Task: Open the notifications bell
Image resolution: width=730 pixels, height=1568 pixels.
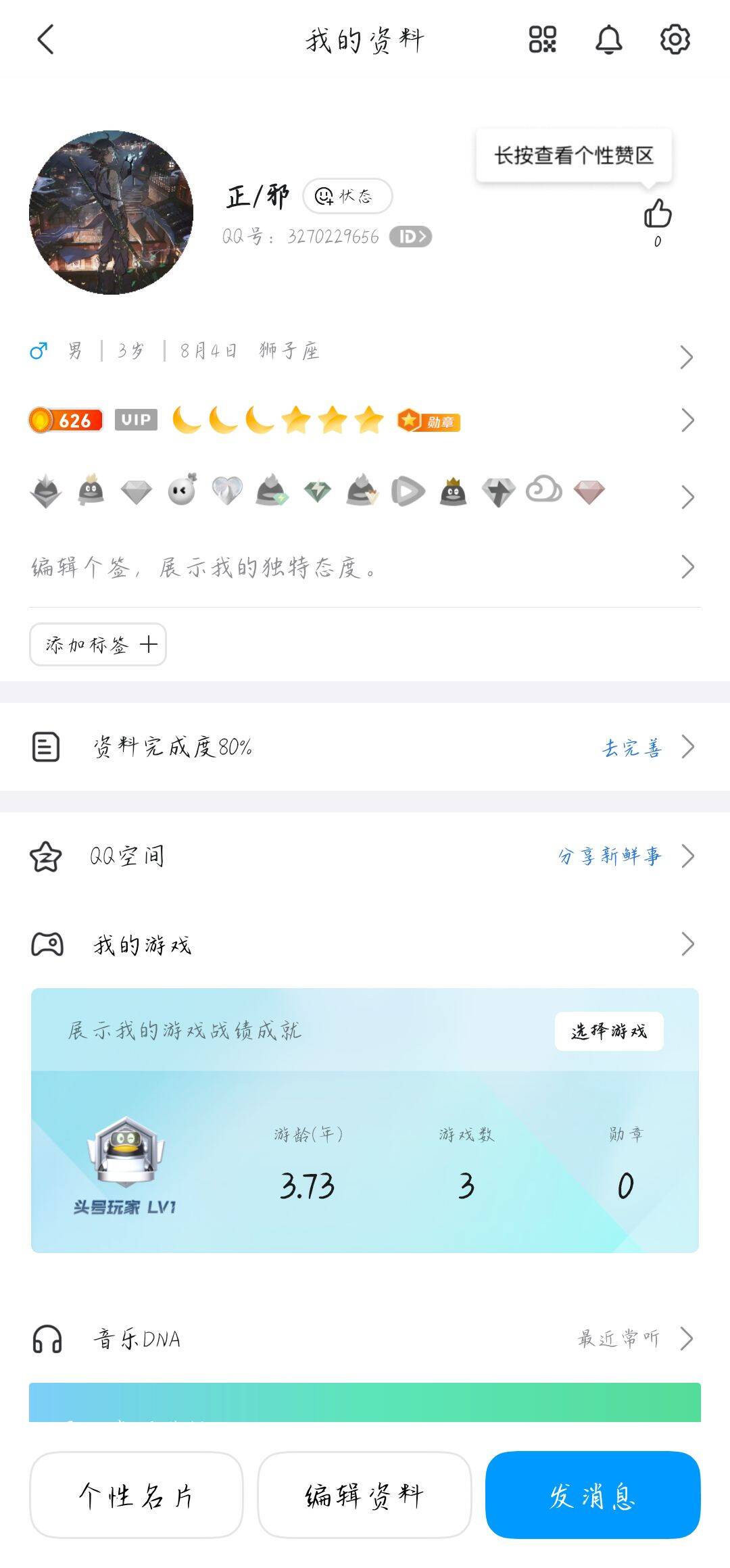Action: coord(608,39)
